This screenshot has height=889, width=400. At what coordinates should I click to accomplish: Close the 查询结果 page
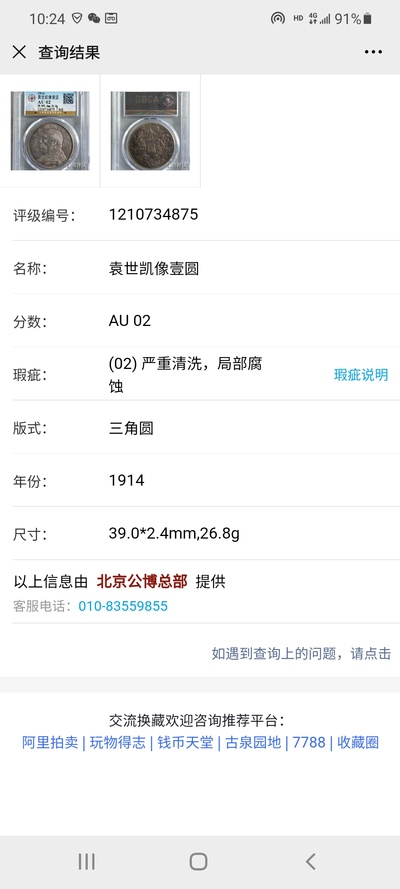pos(19,52)
